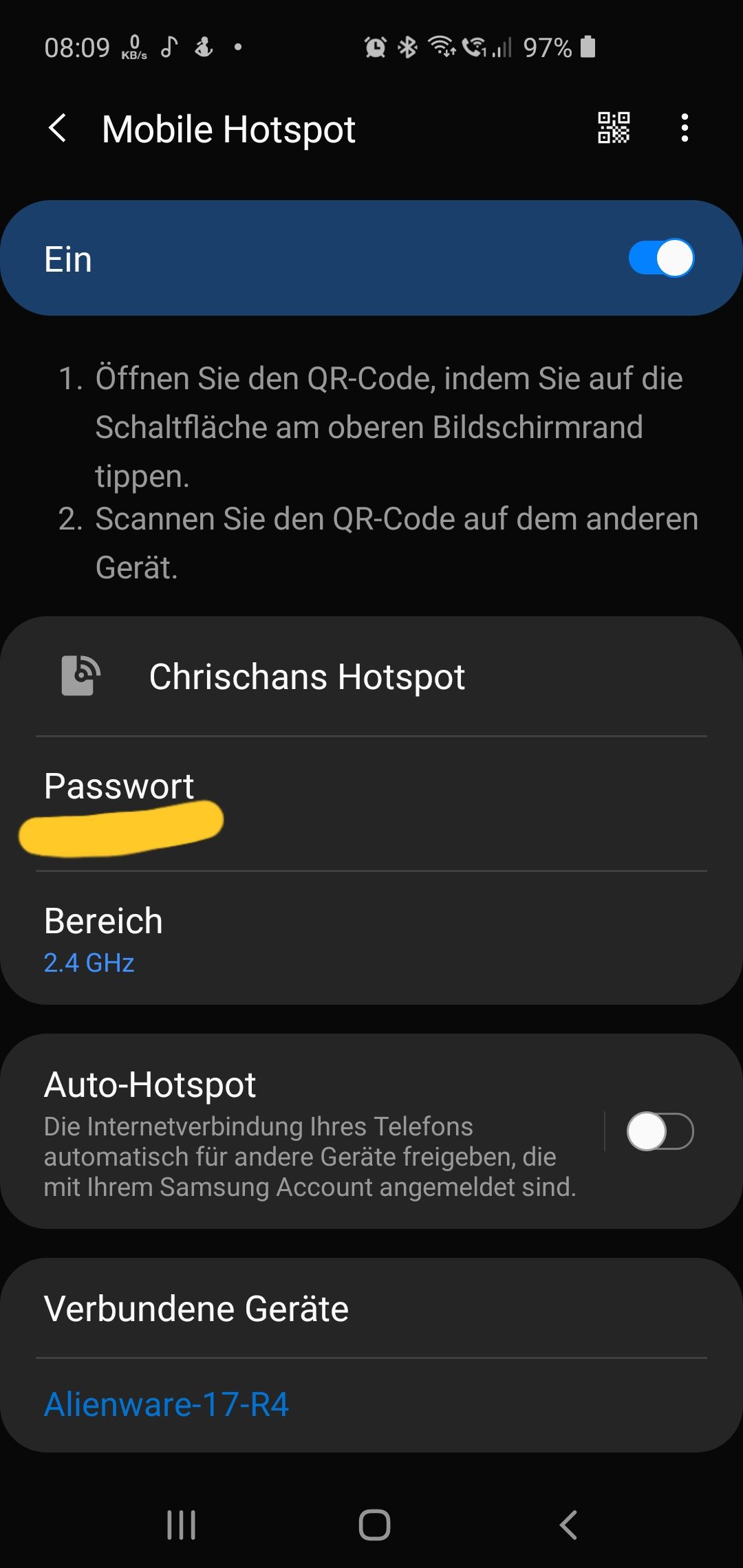
Task: Open the hotspot QR code
Action: point(613,128)
